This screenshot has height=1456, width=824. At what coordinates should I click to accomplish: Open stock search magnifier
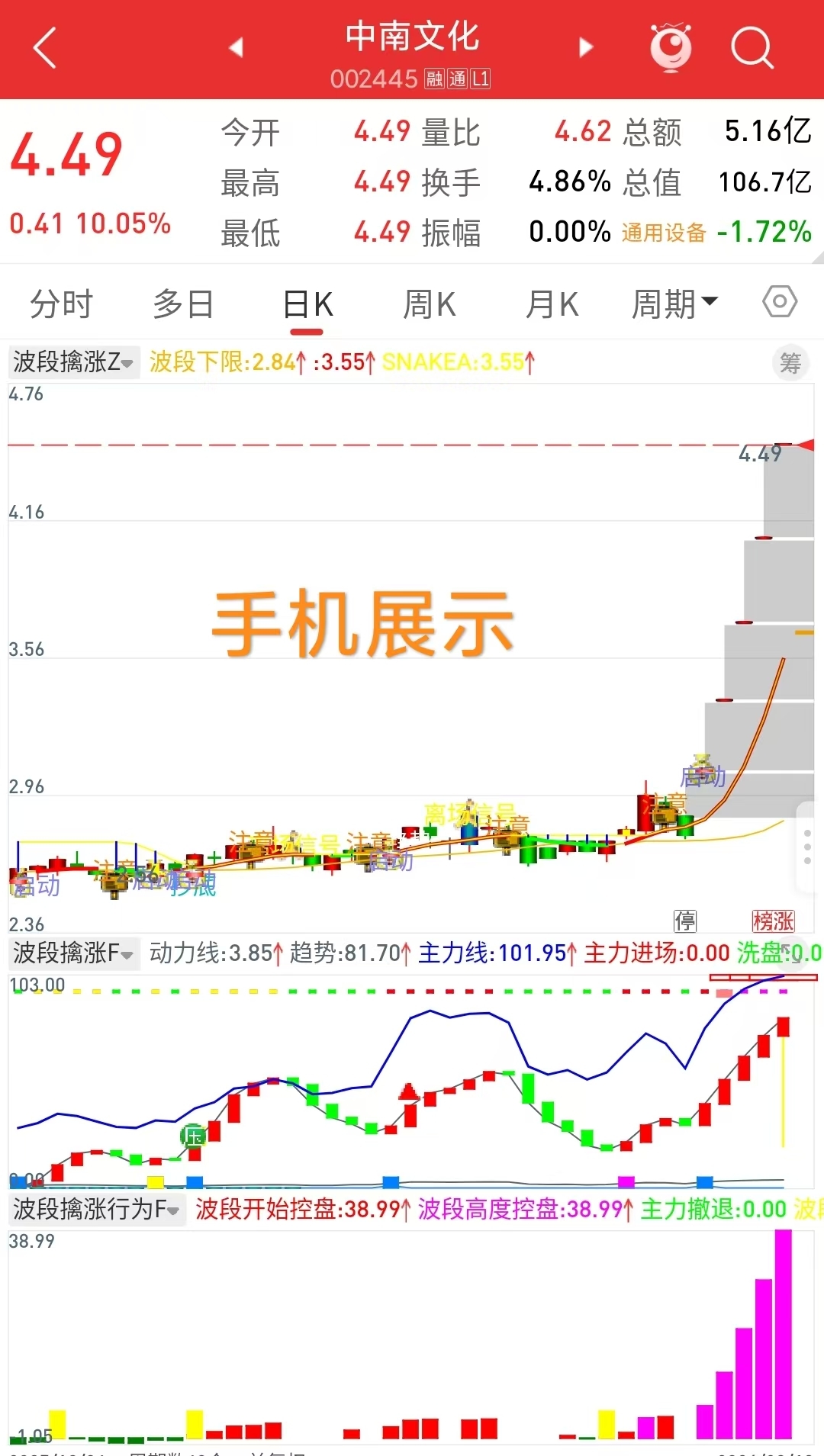tap(752, 48)
